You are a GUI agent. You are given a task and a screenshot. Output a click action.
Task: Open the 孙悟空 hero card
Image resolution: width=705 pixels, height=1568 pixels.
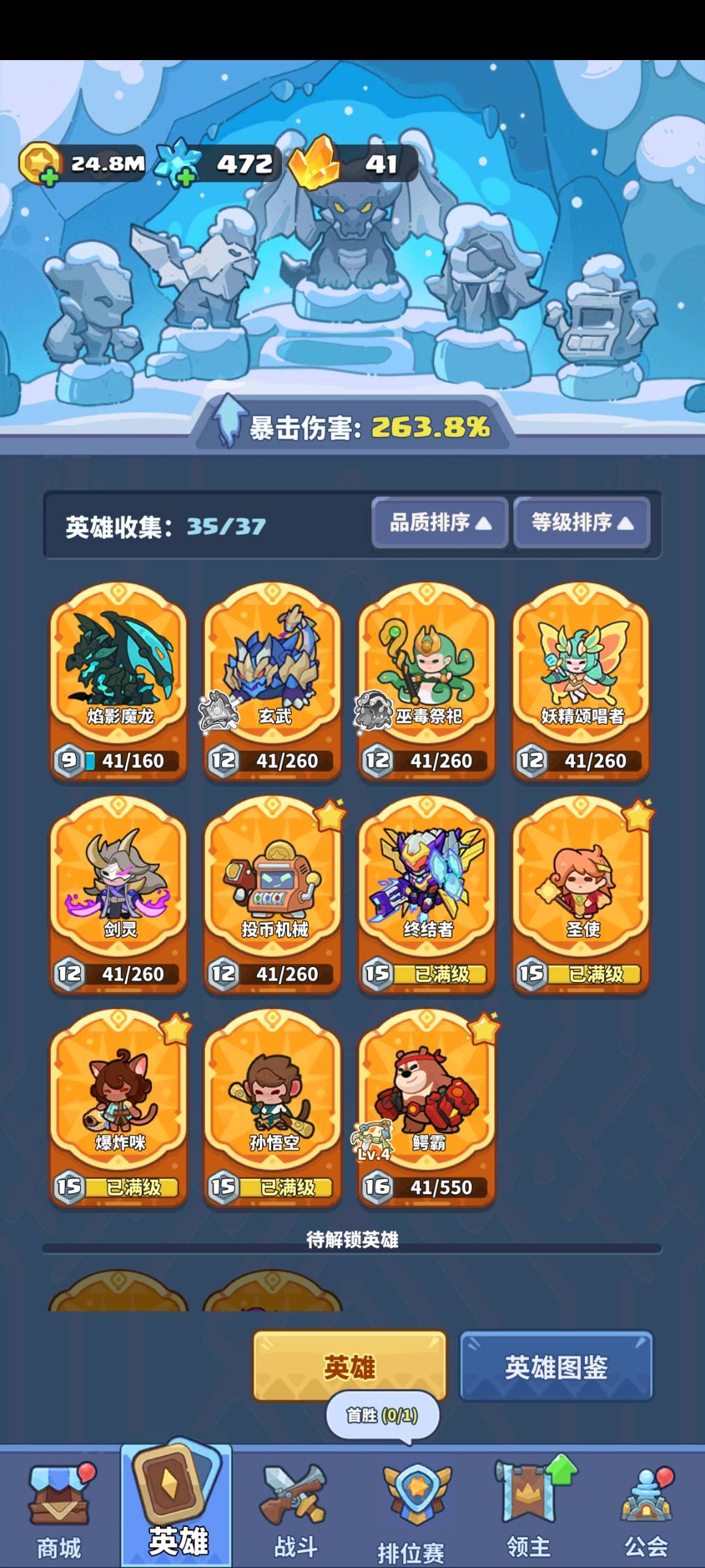point(273,1108)
